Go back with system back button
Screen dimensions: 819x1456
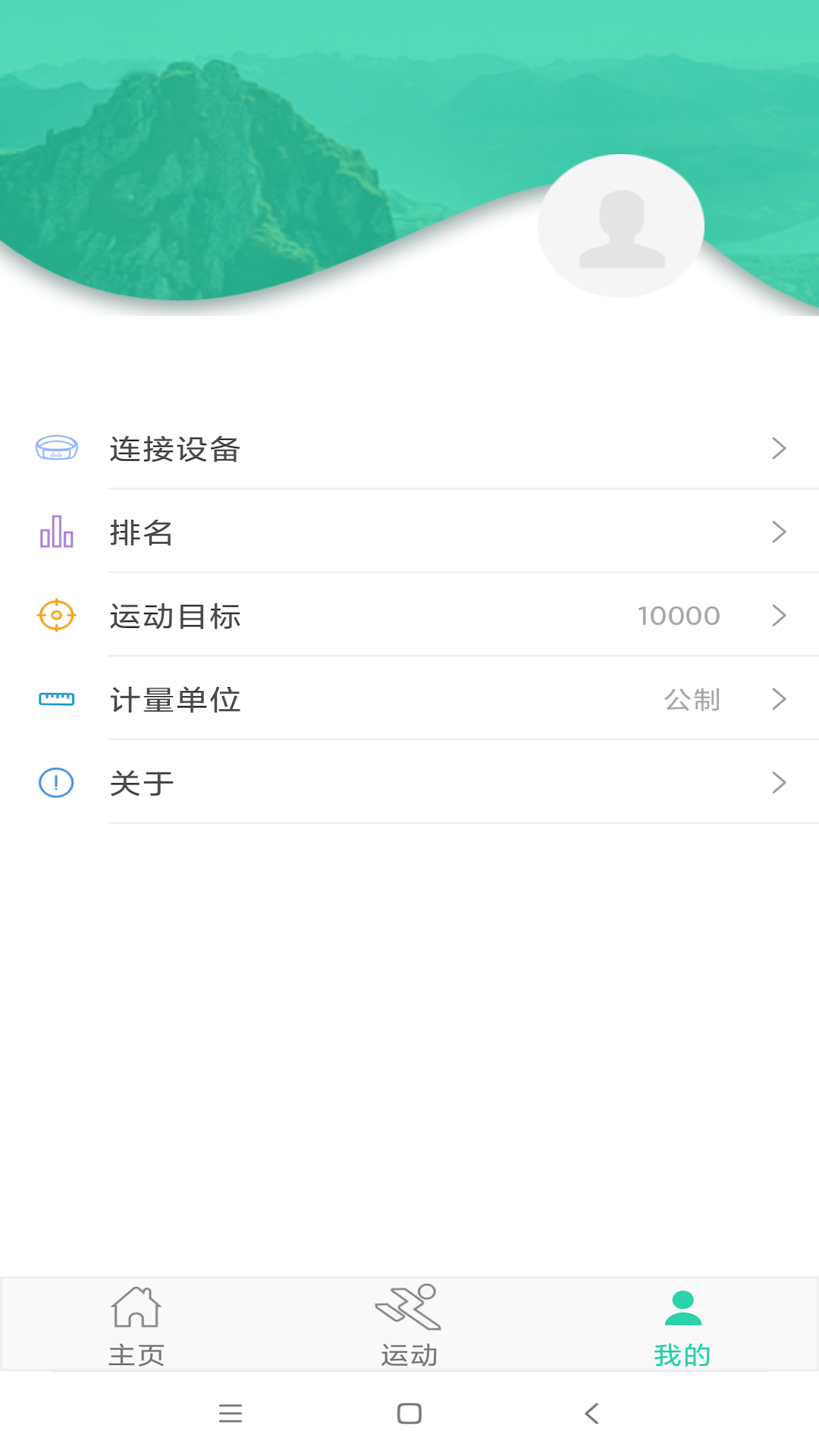(x=592, y=1414)
